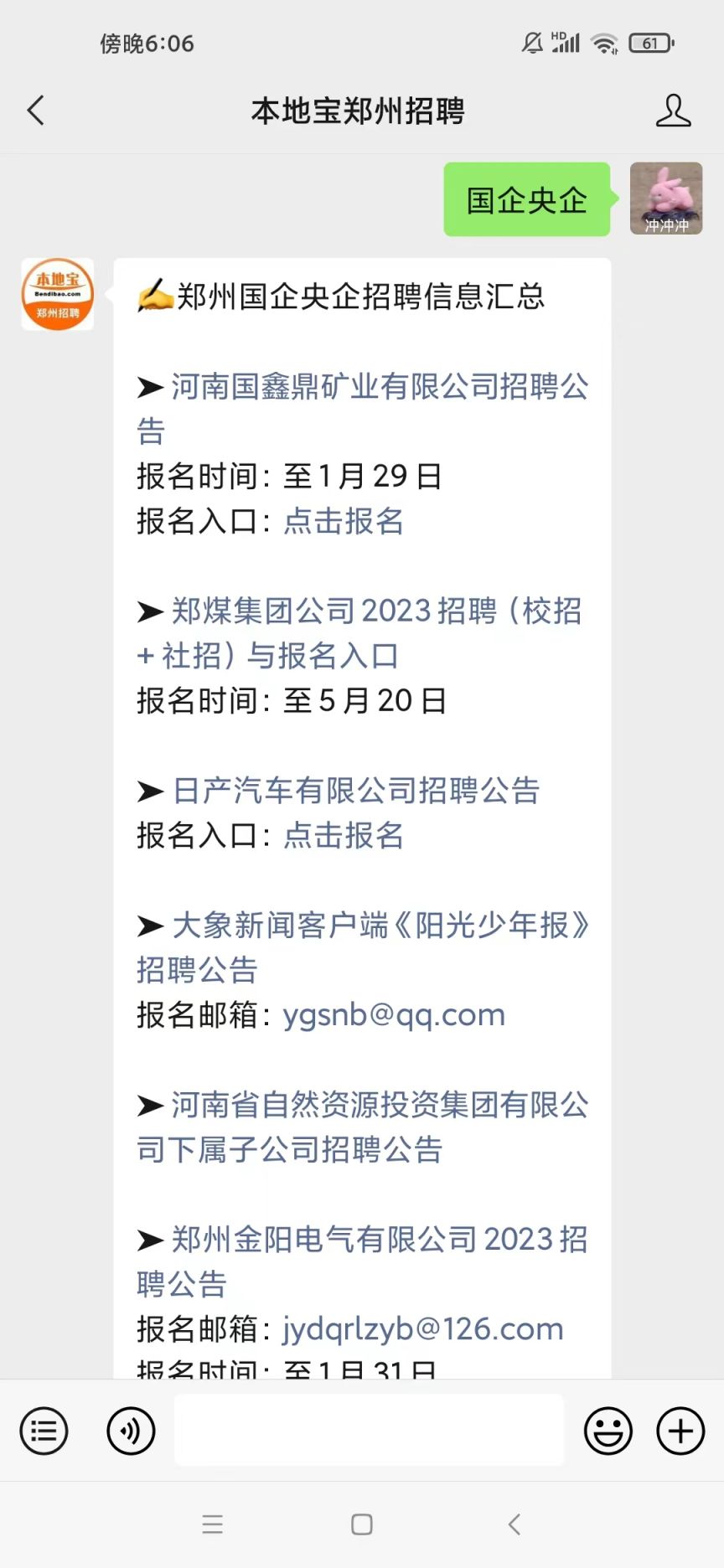
Task: Tap the ygsnb@qq.com email address
Action: [394, 1015]
